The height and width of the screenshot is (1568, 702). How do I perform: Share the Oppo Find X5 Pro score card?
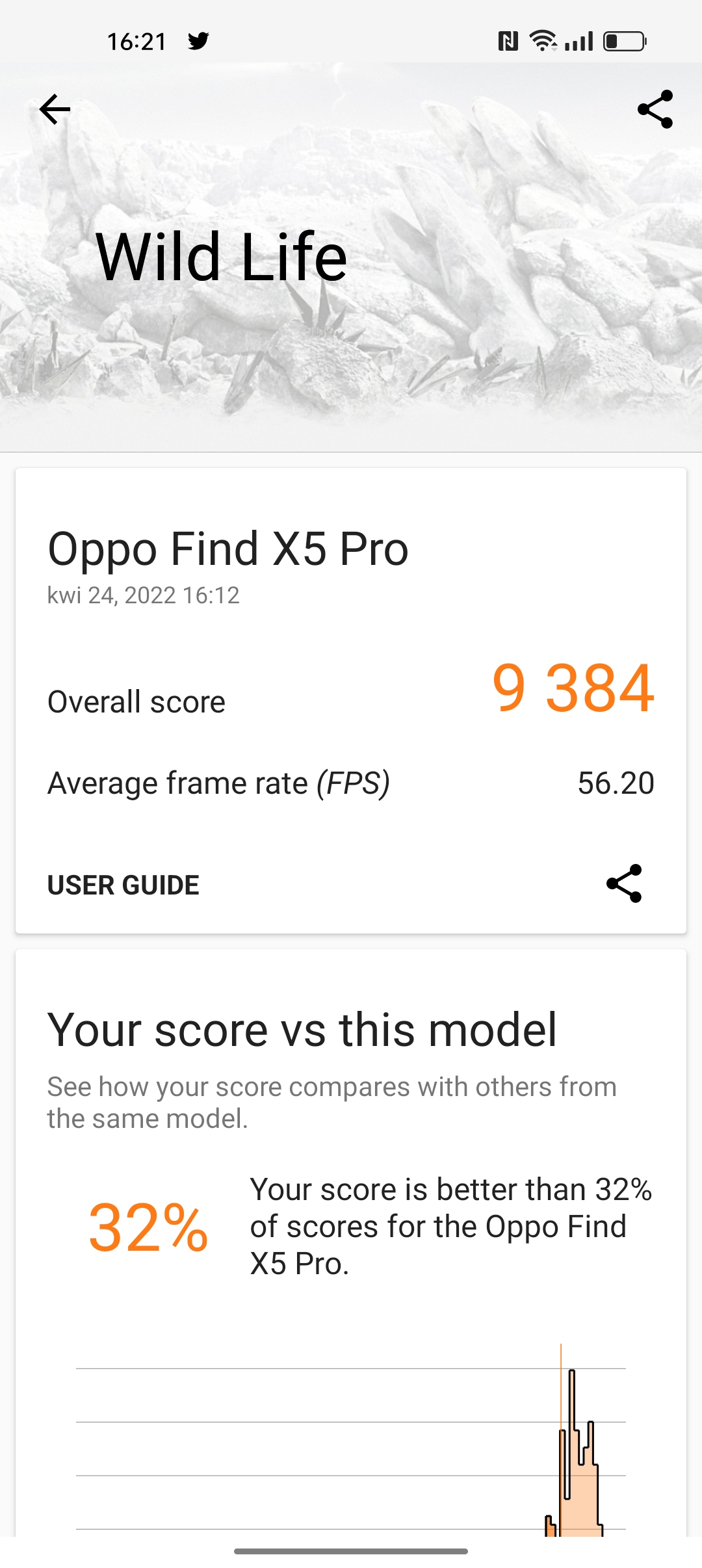(624, 883)
